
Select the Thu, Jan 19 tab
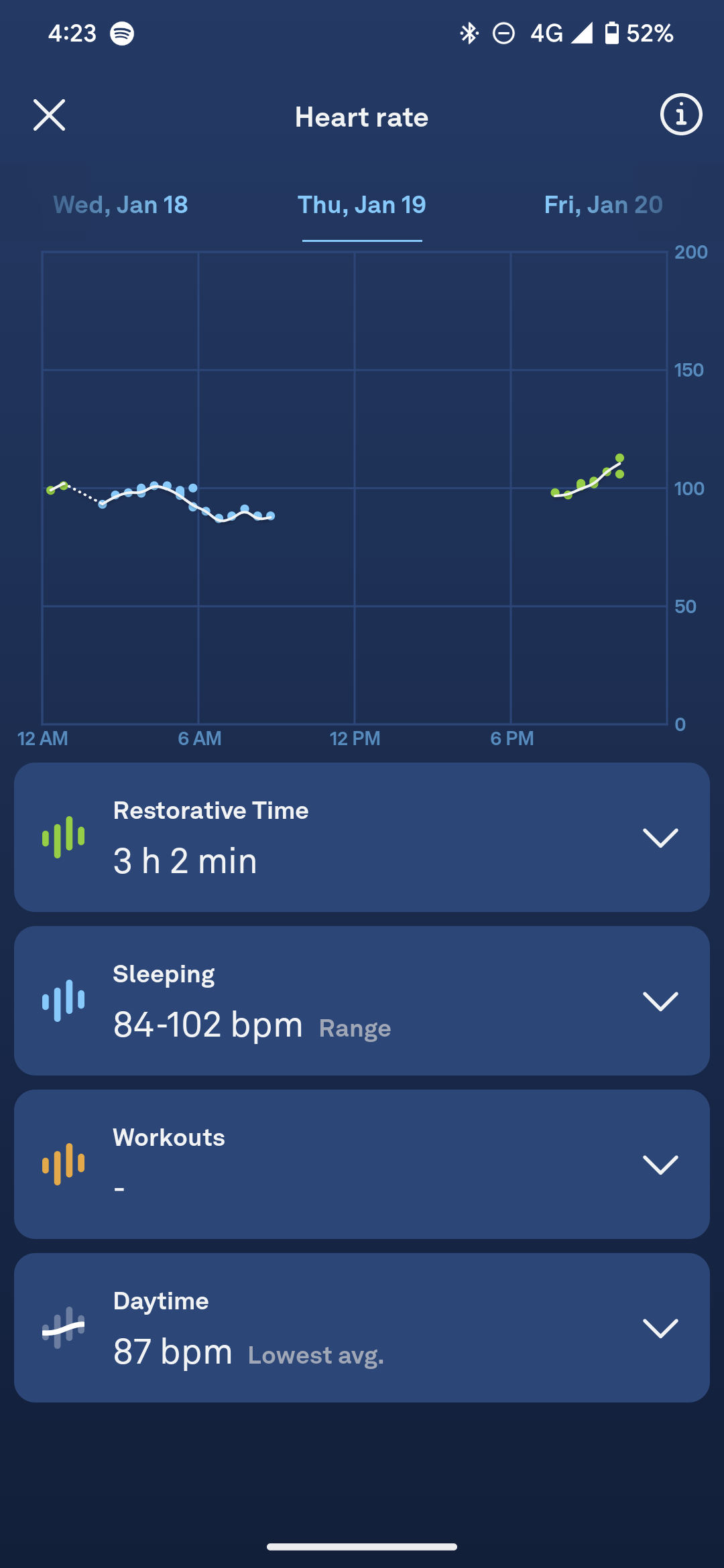pos(362,205)
